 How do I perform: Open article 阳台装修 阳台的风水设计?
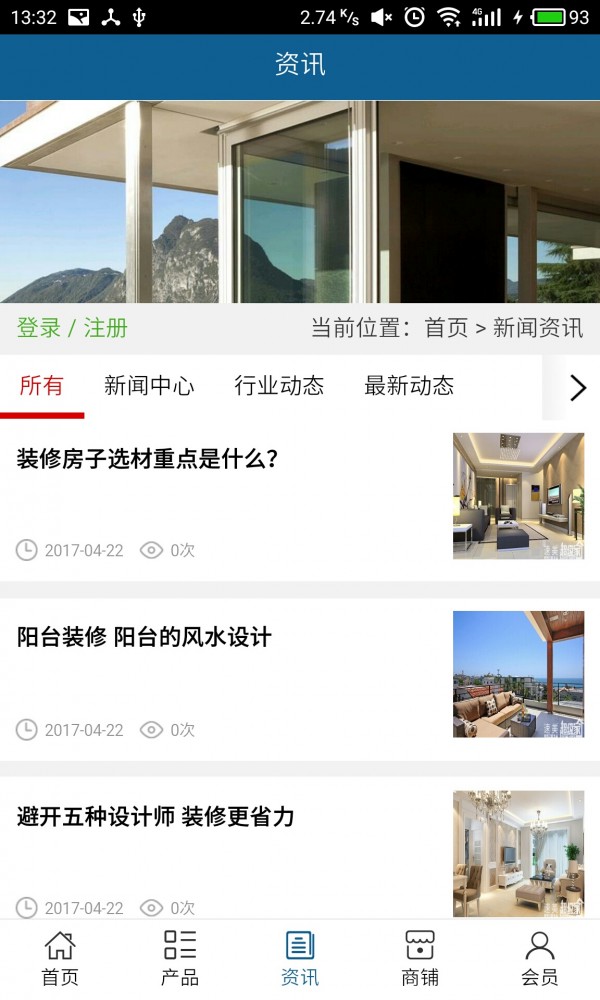tap(144, 637)
